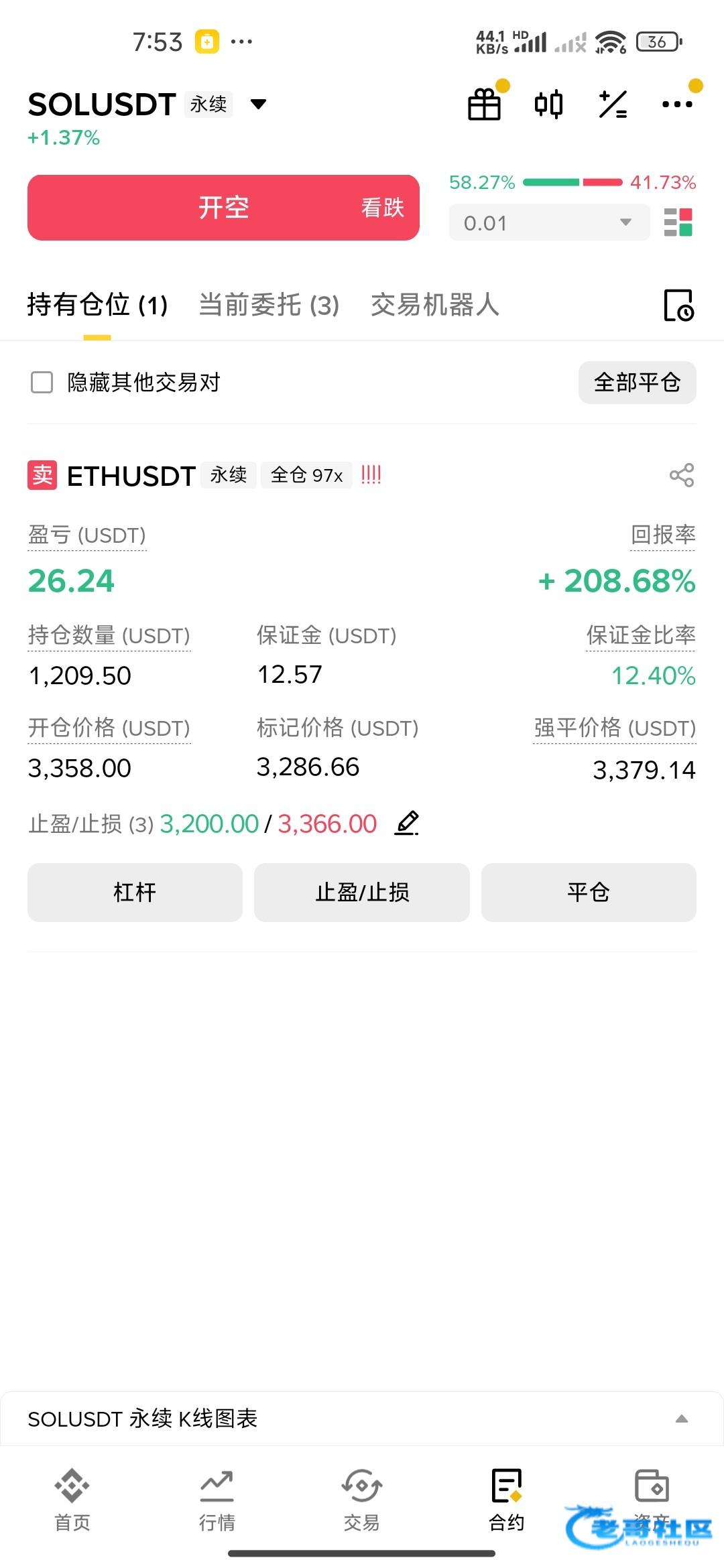The width and height of the screenshot is (724, 1568).
Task: Switch to the 当前委托 (3) tab
Action: coord(269,305)
